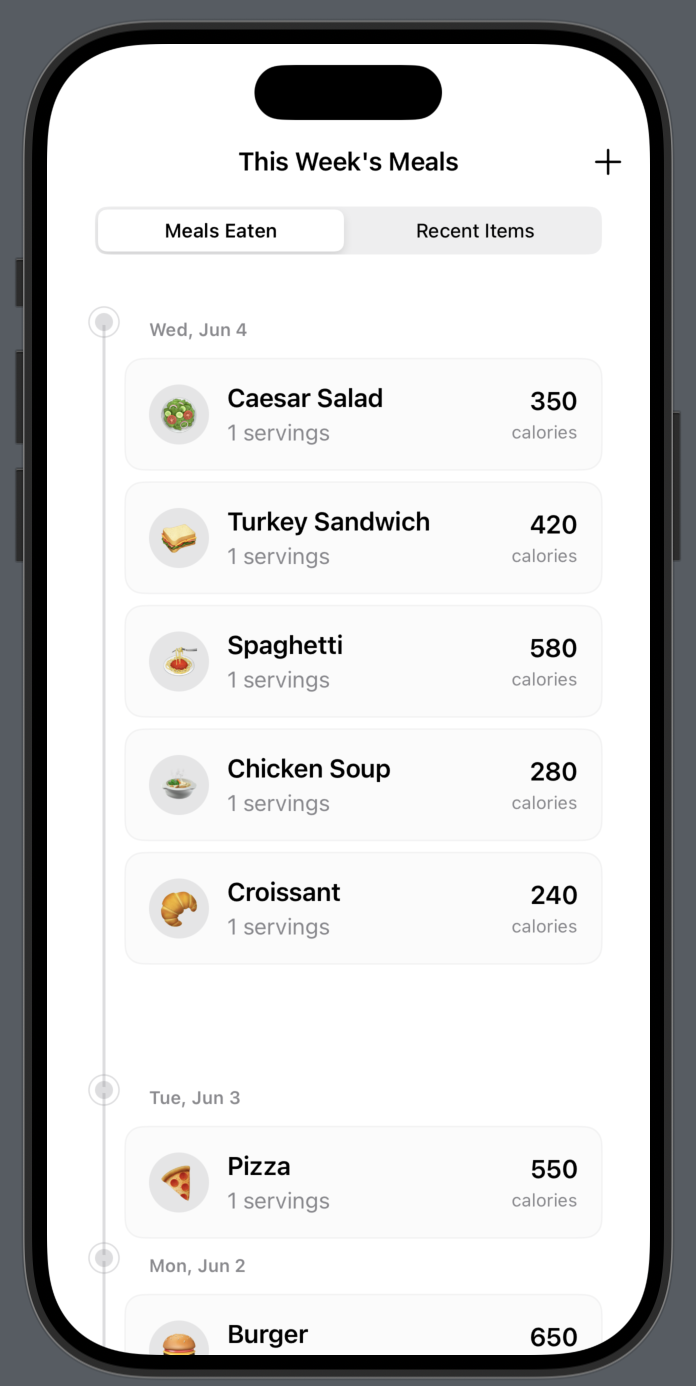Add a new meal with the plus icon
The height and width of the screenshot is (1386, 696).
(x=607, y=162)
